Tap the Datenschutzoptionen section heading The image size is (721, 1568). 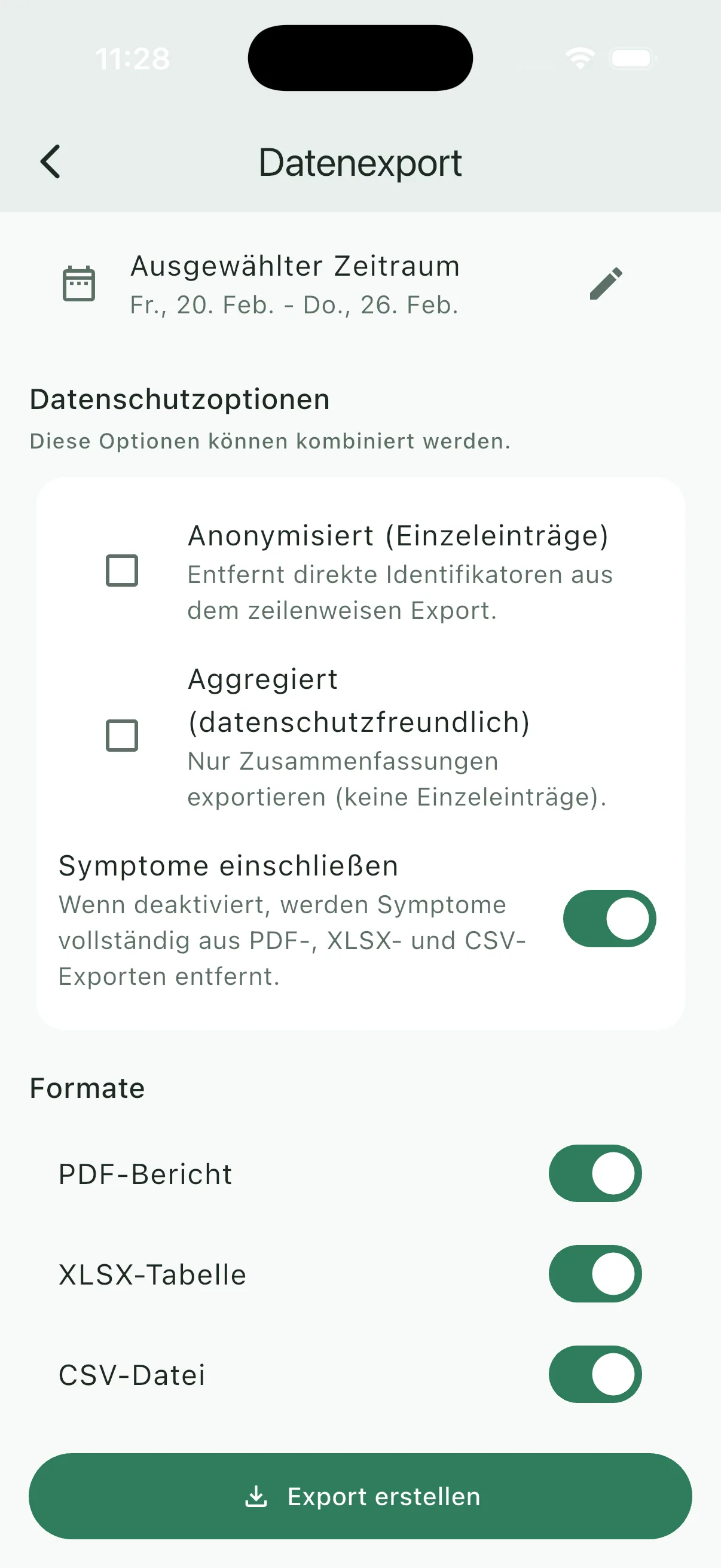click(x=178, y=400)
